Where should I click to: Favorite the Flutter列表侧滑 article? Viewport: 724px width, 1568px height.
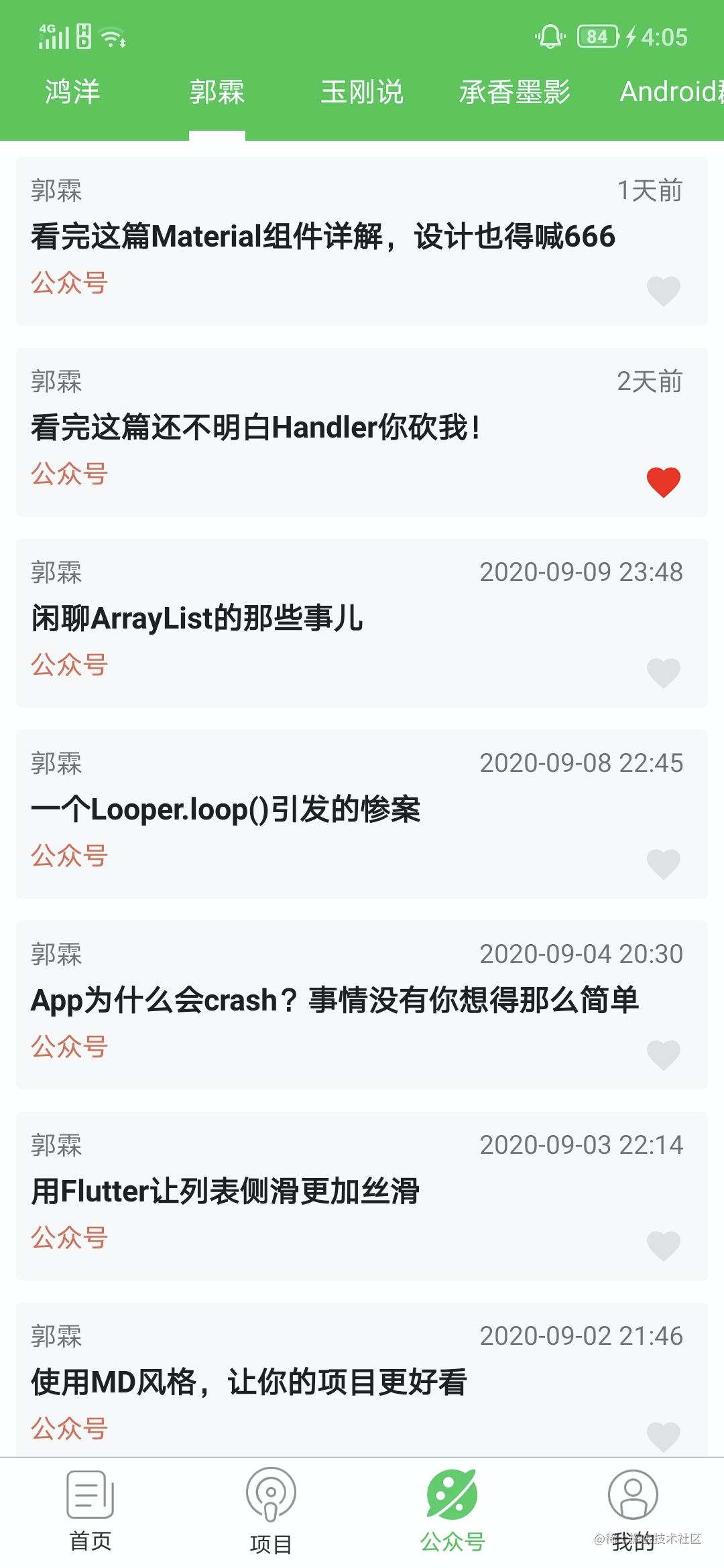click(664, 1246)
